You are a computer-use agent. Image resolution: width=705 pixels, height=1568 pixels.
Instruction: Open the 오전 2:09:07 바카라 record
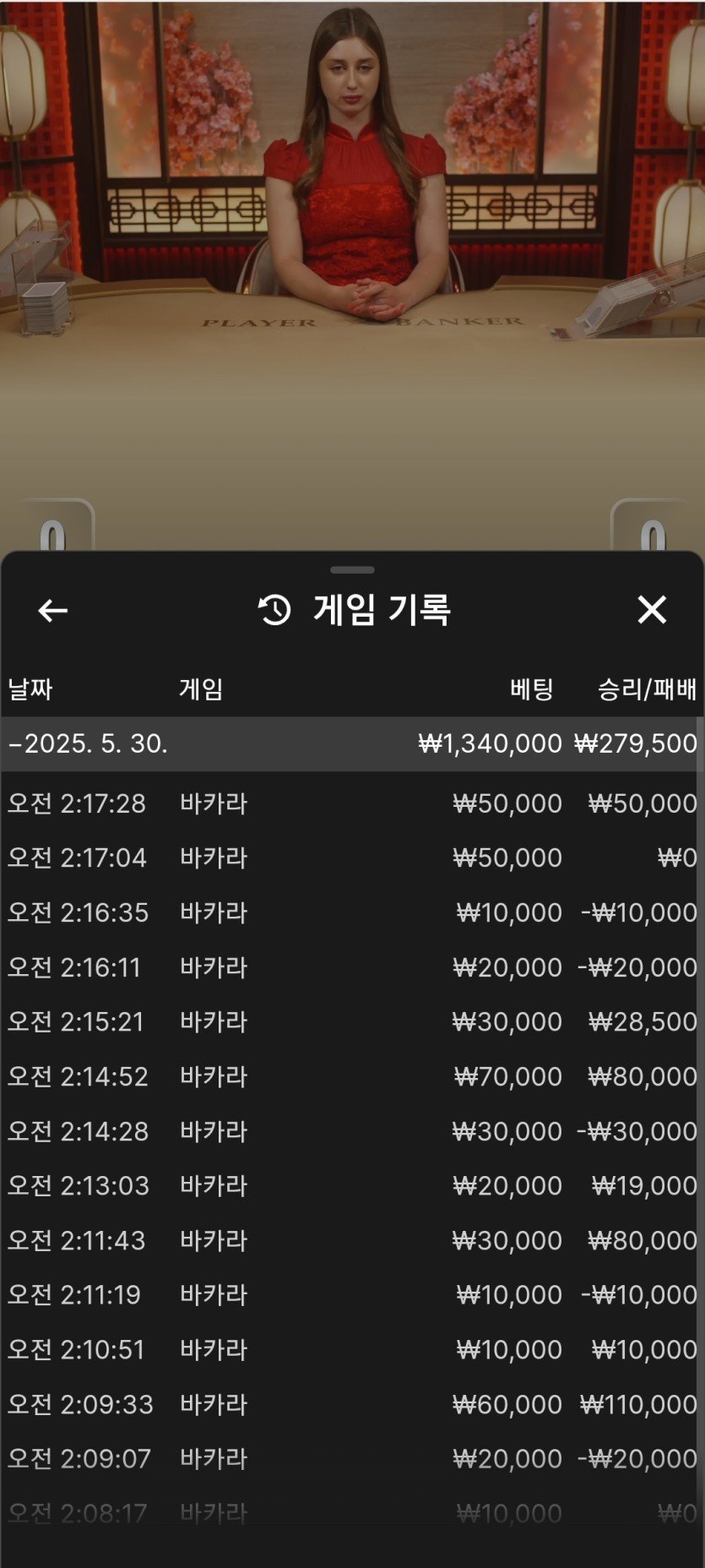(351, 1458)
